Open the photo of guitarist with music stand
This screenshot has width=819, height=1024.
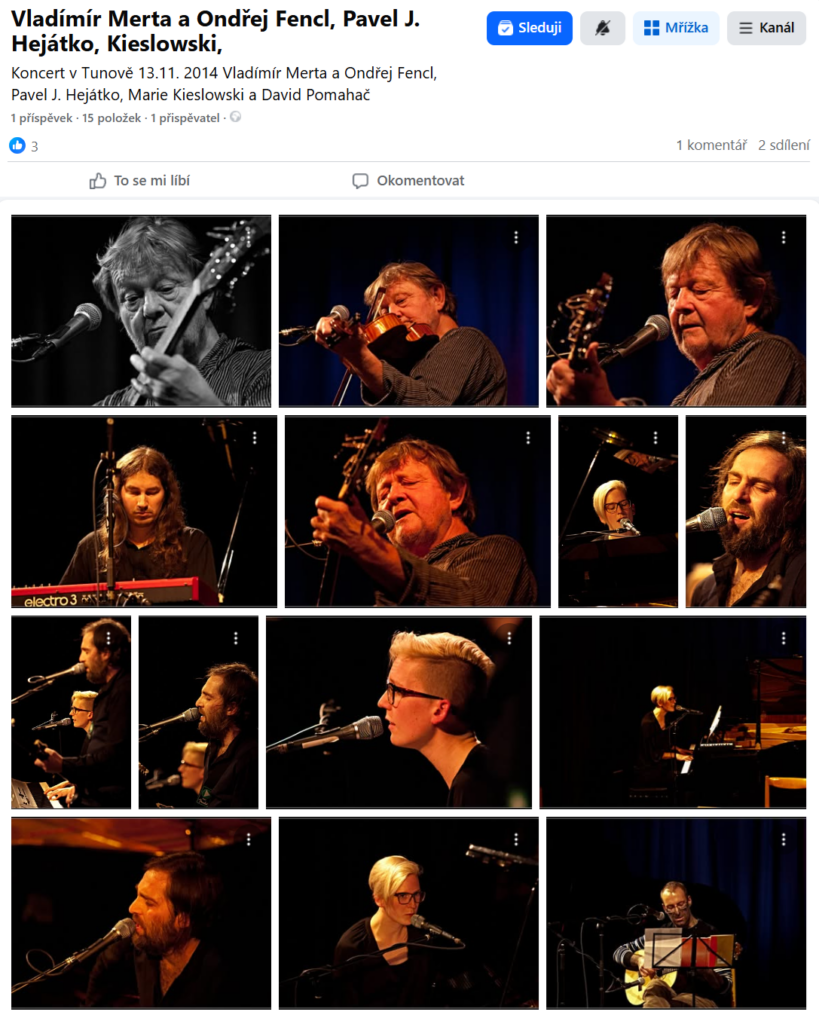coord(675,912)
